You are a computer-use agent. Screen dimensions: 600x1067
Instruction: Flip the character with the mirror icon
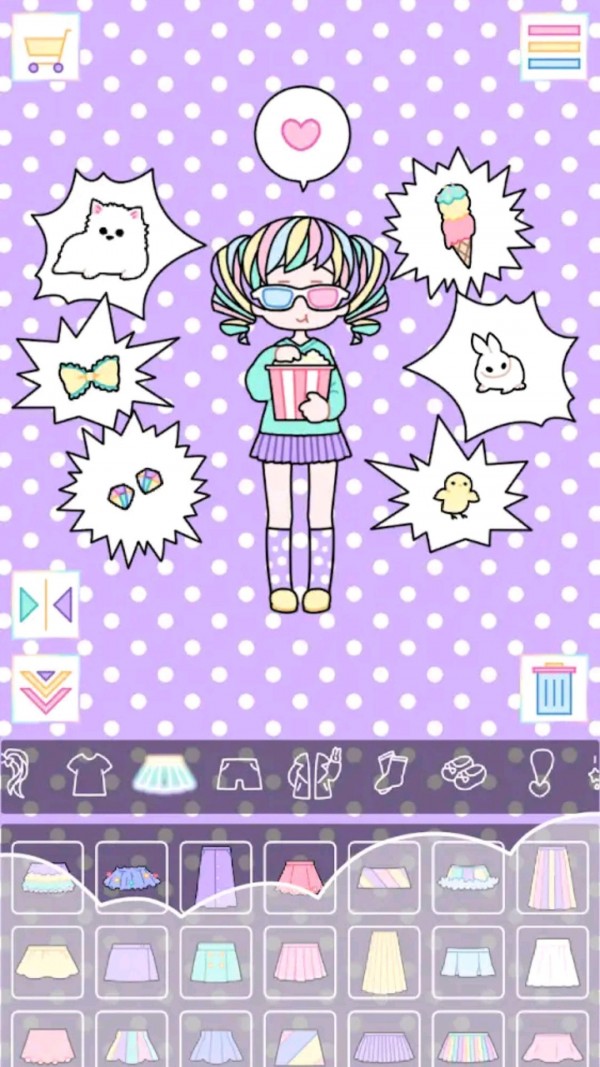click(46, 604)
